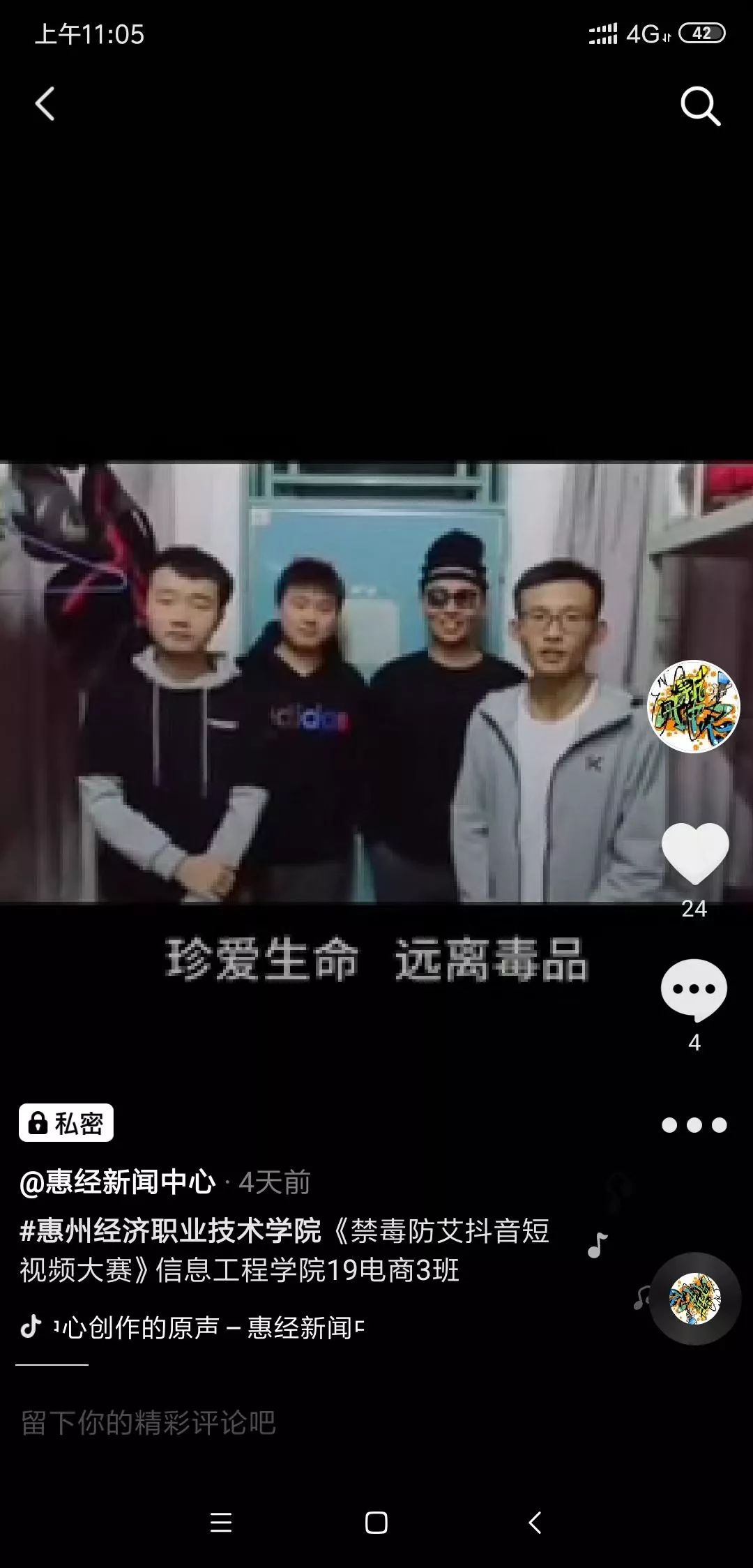
Task: Open the original sound track title
Action: pos(209,1327)
